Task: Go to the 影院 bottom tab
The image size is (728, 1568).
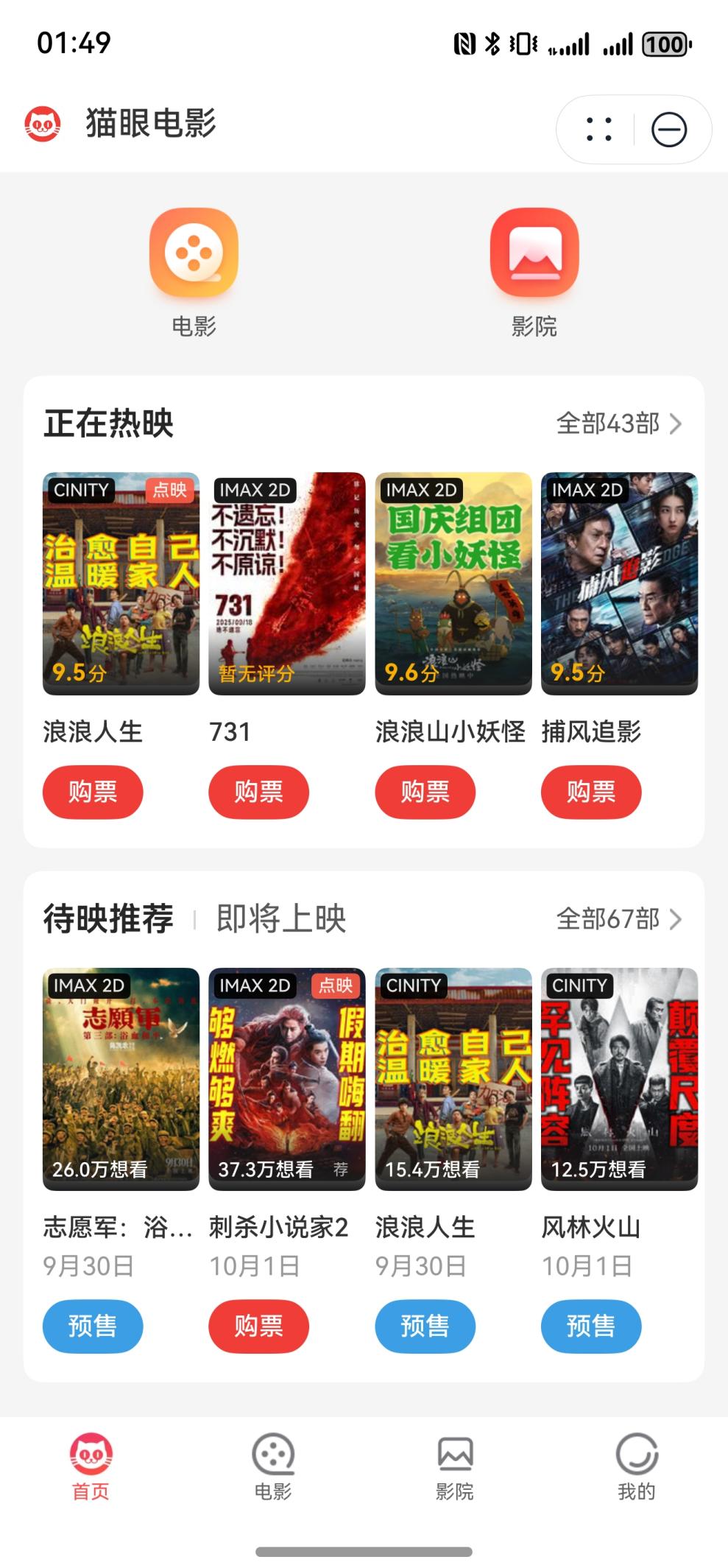Action: pyautogui.click(x=455, y=1467)
